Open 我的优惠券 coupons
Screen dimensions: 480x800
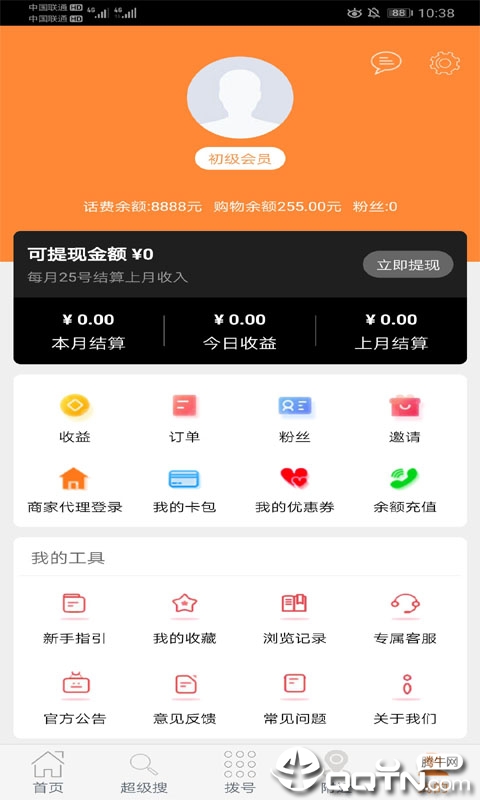[294, 490]
